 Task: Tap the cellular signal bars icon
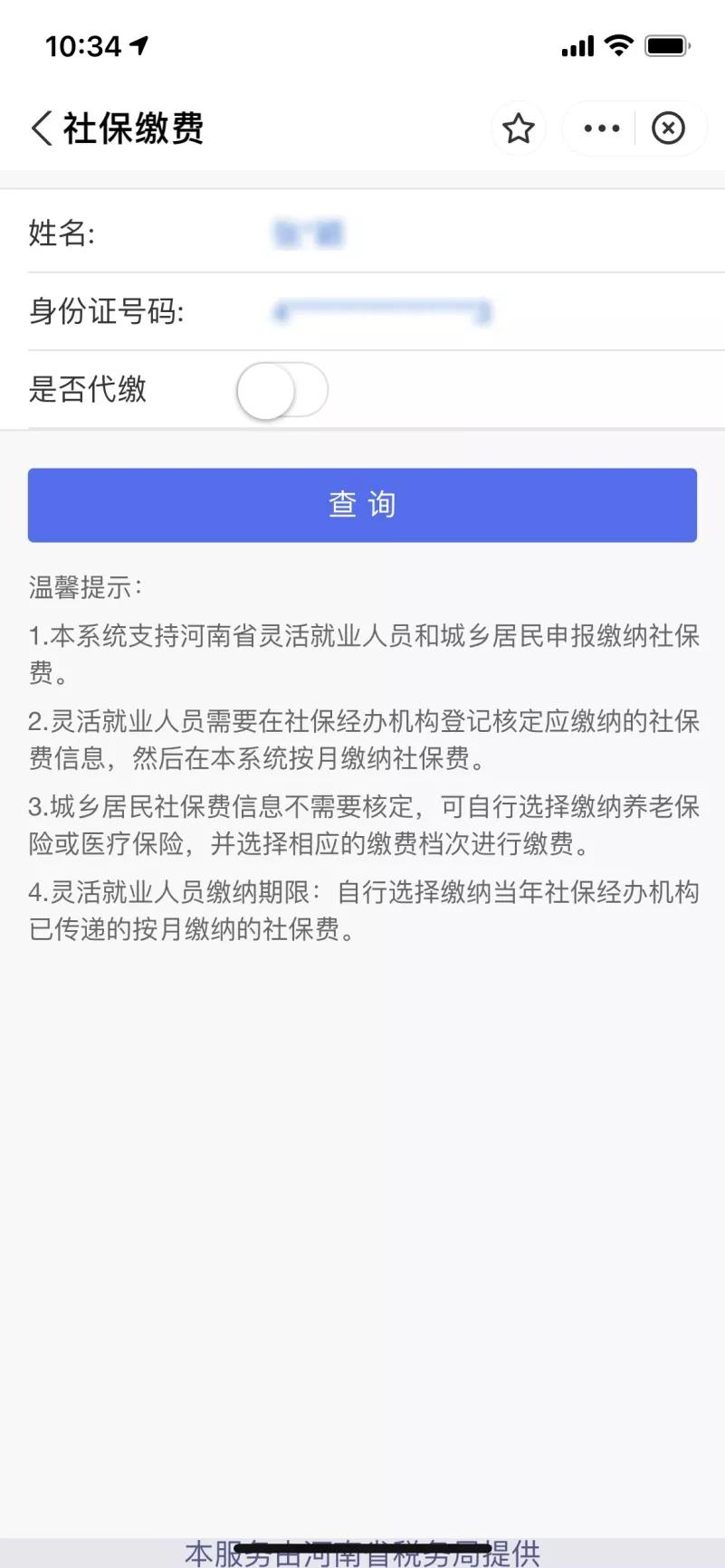(x=576, y=44)
